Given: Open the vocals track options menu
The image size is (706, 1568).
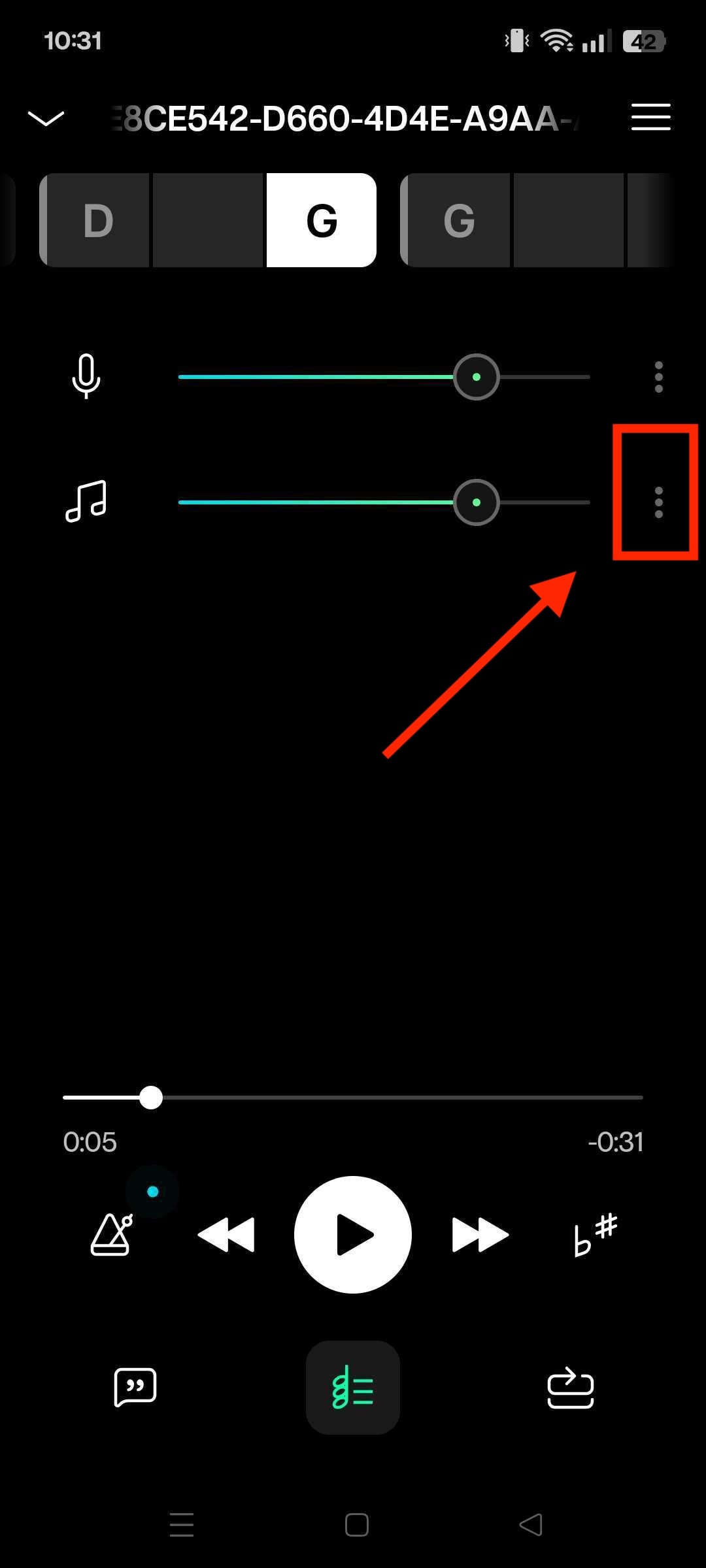Looking at the screenshot, I should coord(658,377).
